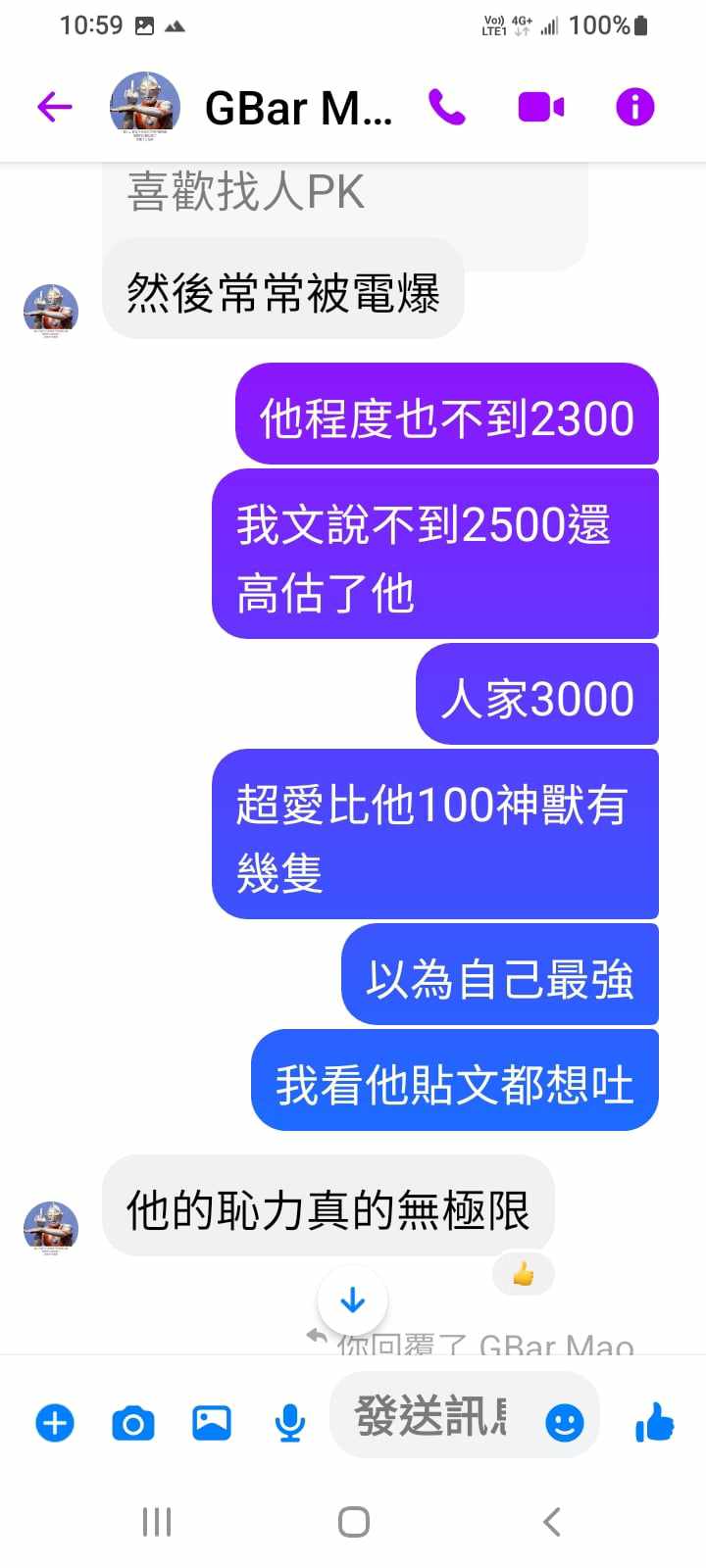This screenshot has width=706, height=1568.
Task: Open the emoji picker in message field
Action: [564, 1422]
